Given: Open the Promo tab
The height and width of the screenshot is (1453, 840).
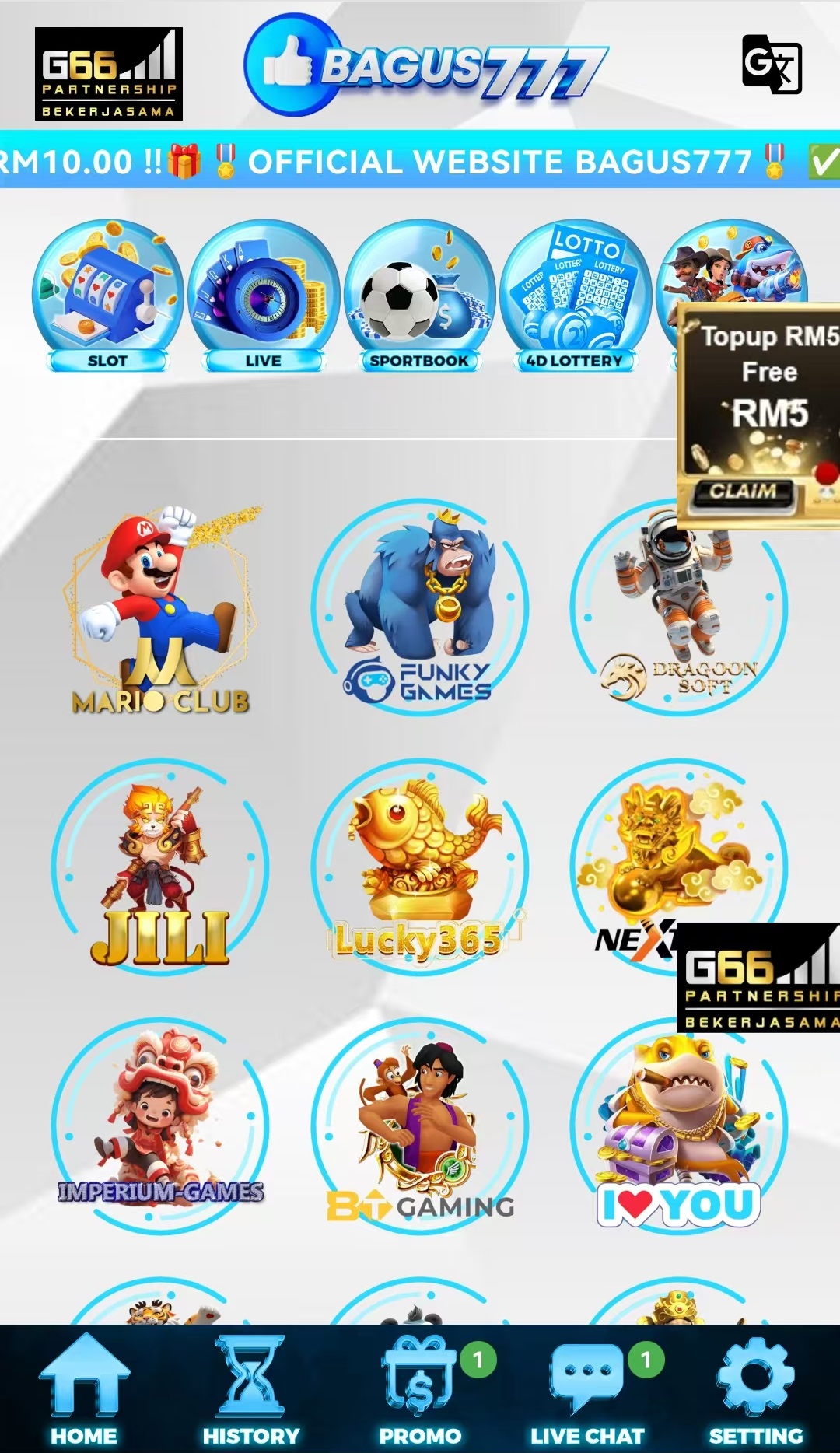Looking at the screenshot, I should coord(420,1389).
